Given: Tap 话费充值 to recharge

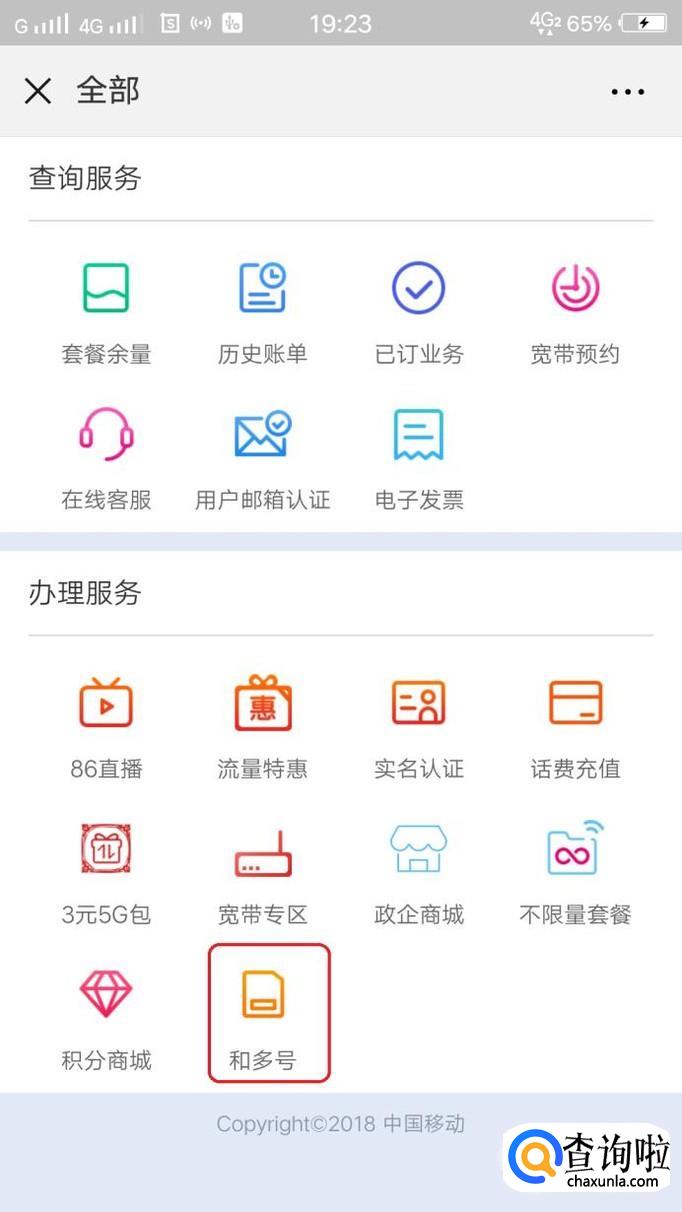Looking at the screenshot, I should click(575, 726).
